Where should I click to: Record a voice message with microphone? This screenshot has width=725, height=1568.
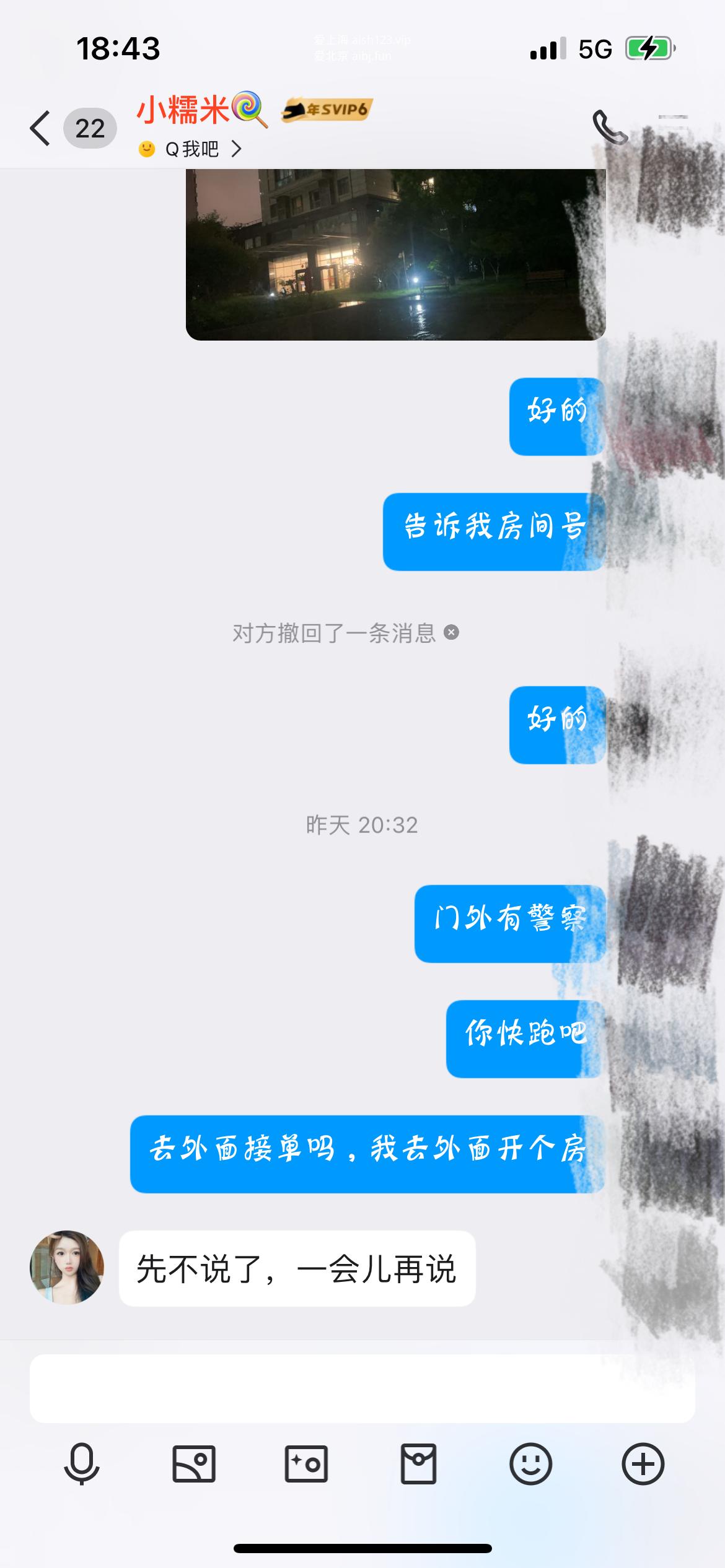click(x=82, y=1464)
